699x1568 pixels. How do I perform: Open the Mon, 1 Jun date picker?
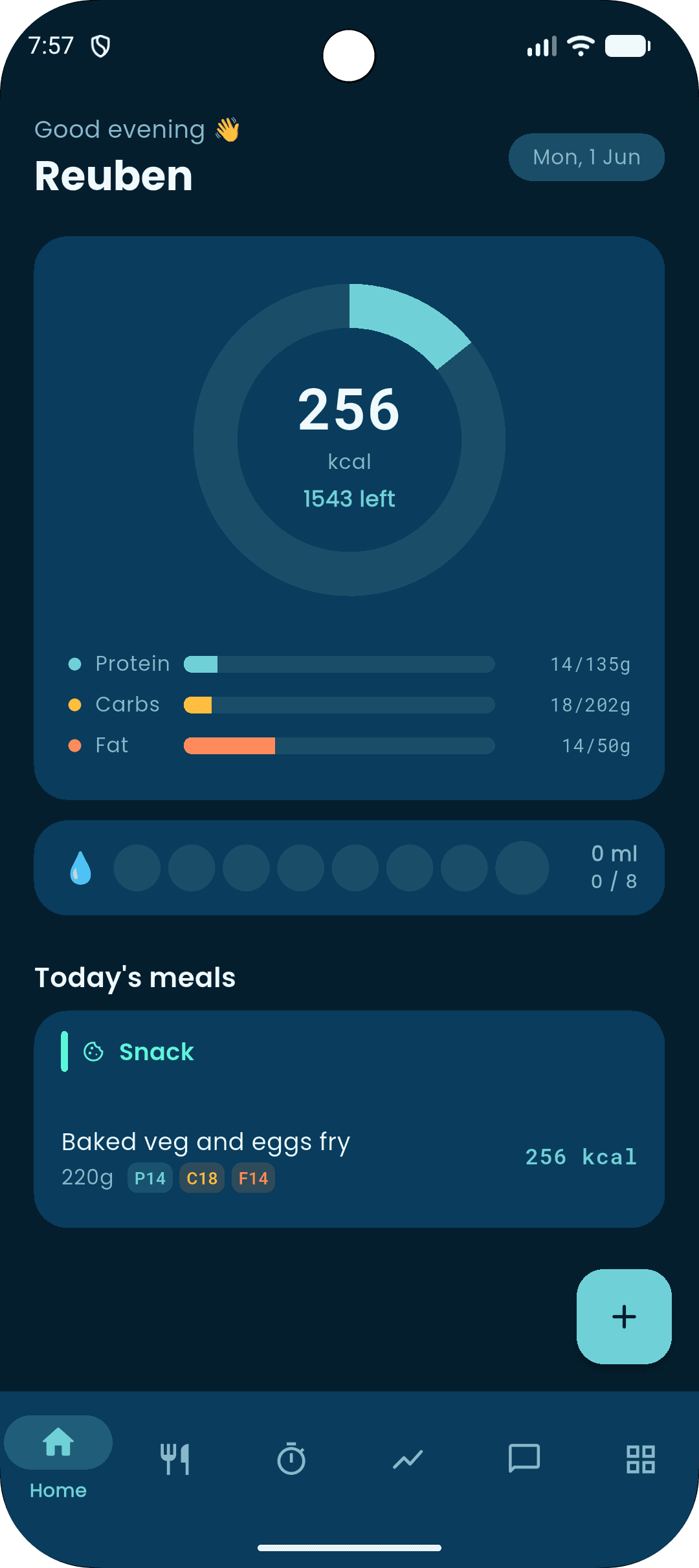(x=586, y=157)
